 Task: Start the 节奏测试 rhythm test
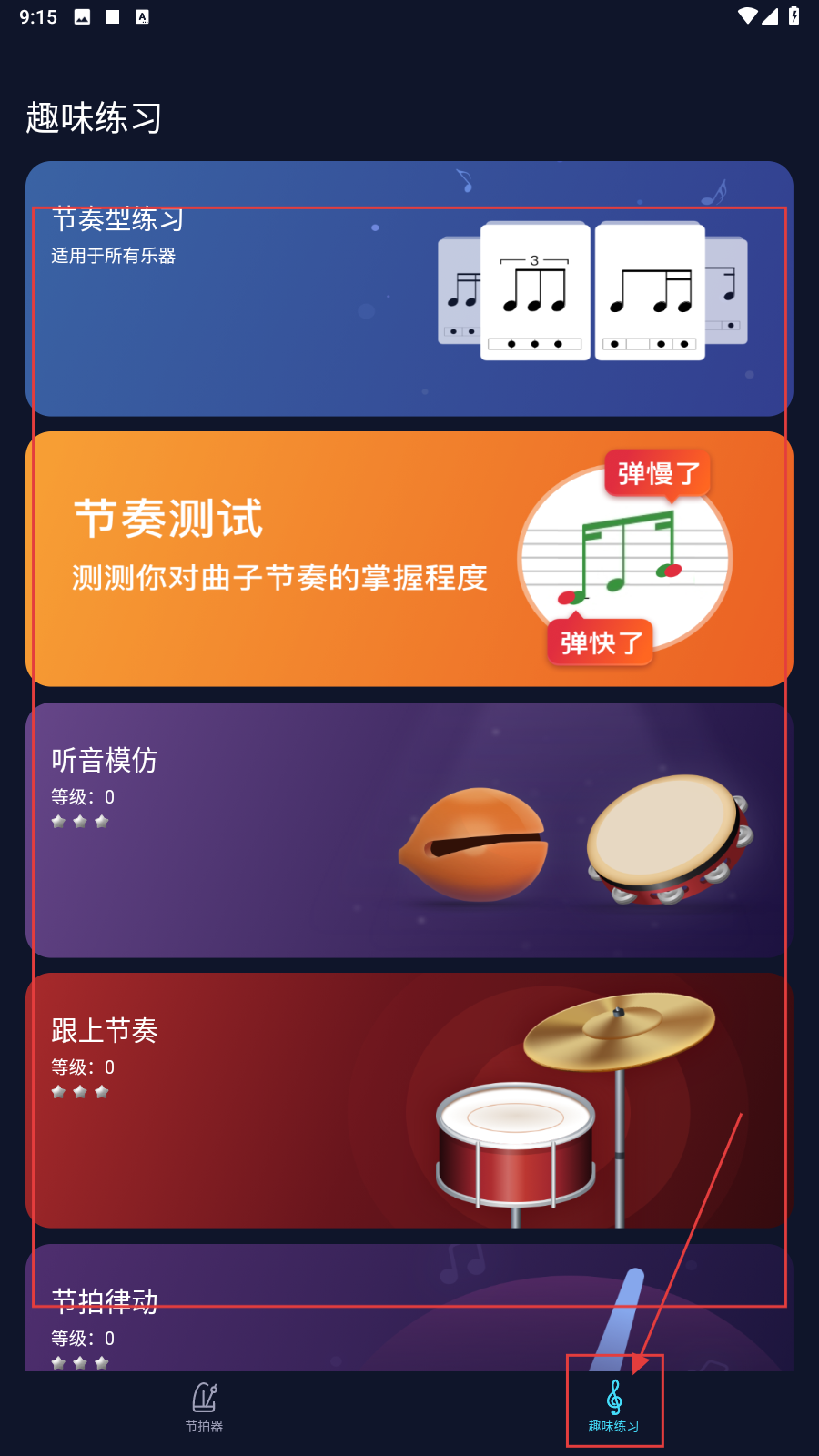[x=409, y=559]
